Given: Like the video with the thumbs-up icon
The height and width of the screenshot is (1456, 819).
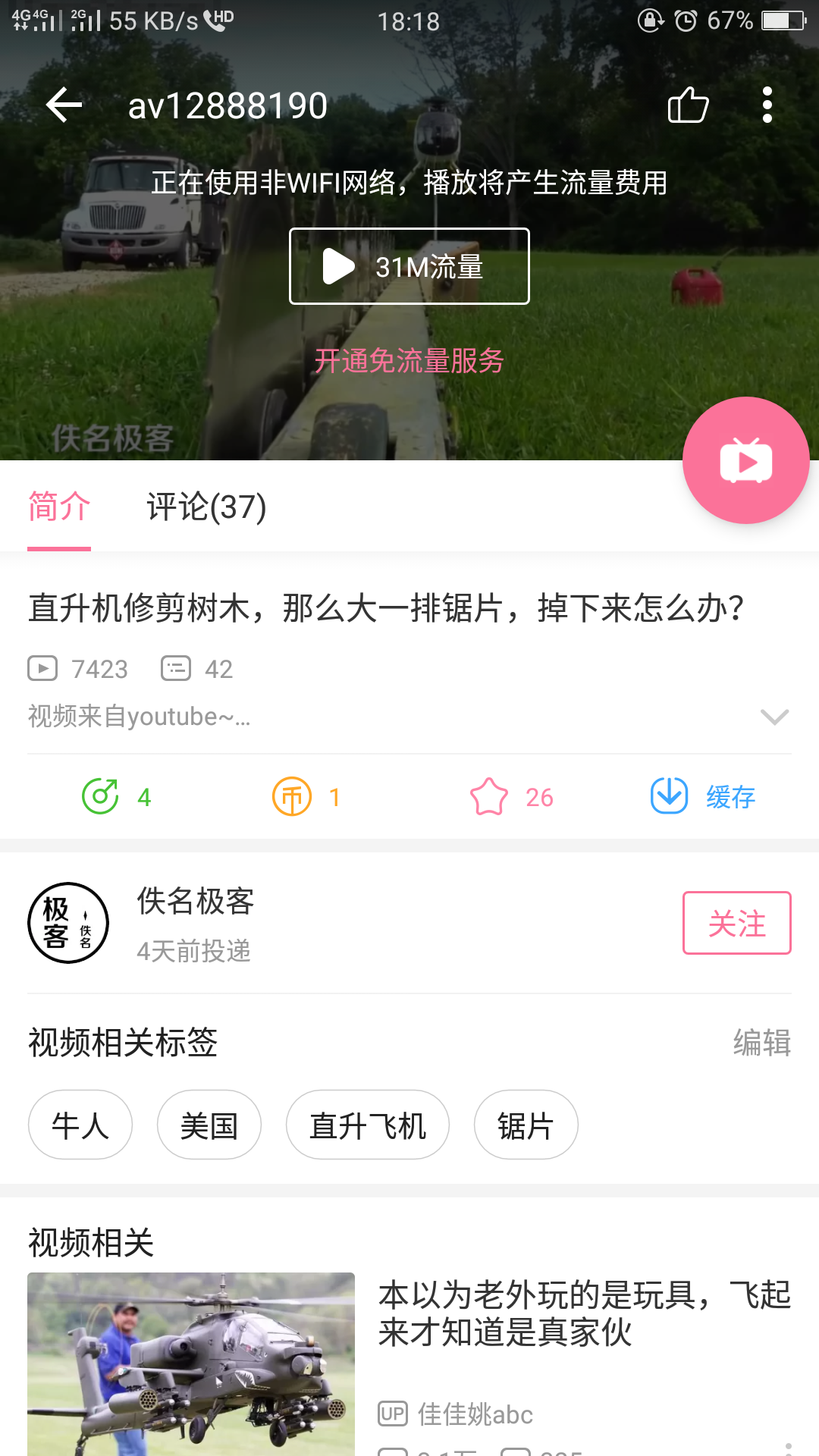Looking at the screenshot, I should pos(687,106).
